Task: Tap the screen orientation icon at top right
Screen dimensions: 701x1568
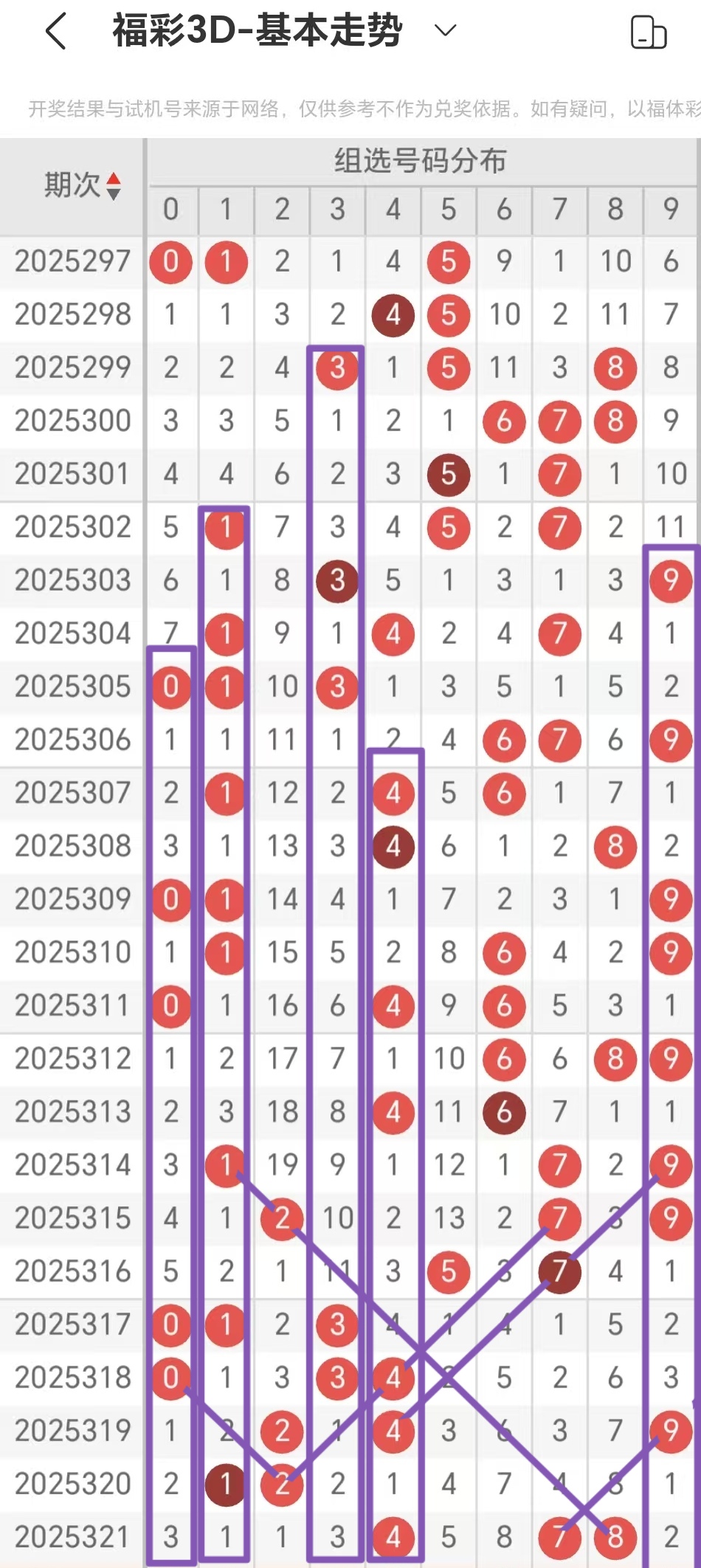Action: pyautogui.click(x=648, y=32)
